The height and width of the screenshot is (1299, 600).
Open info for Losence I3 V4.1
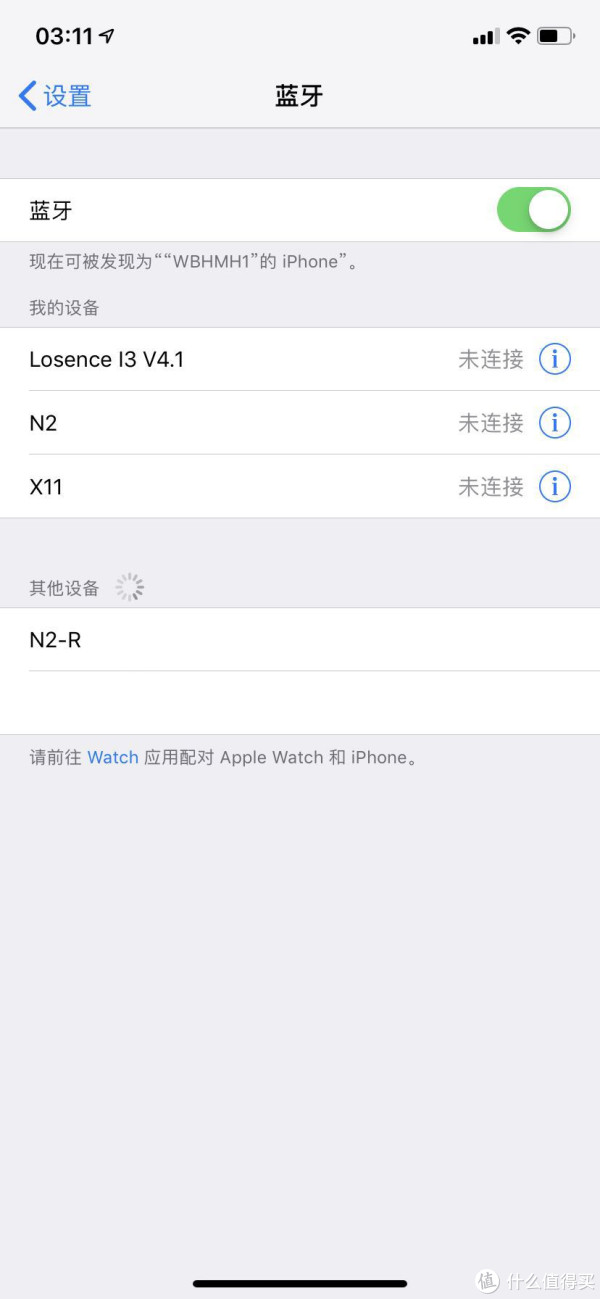555,359
